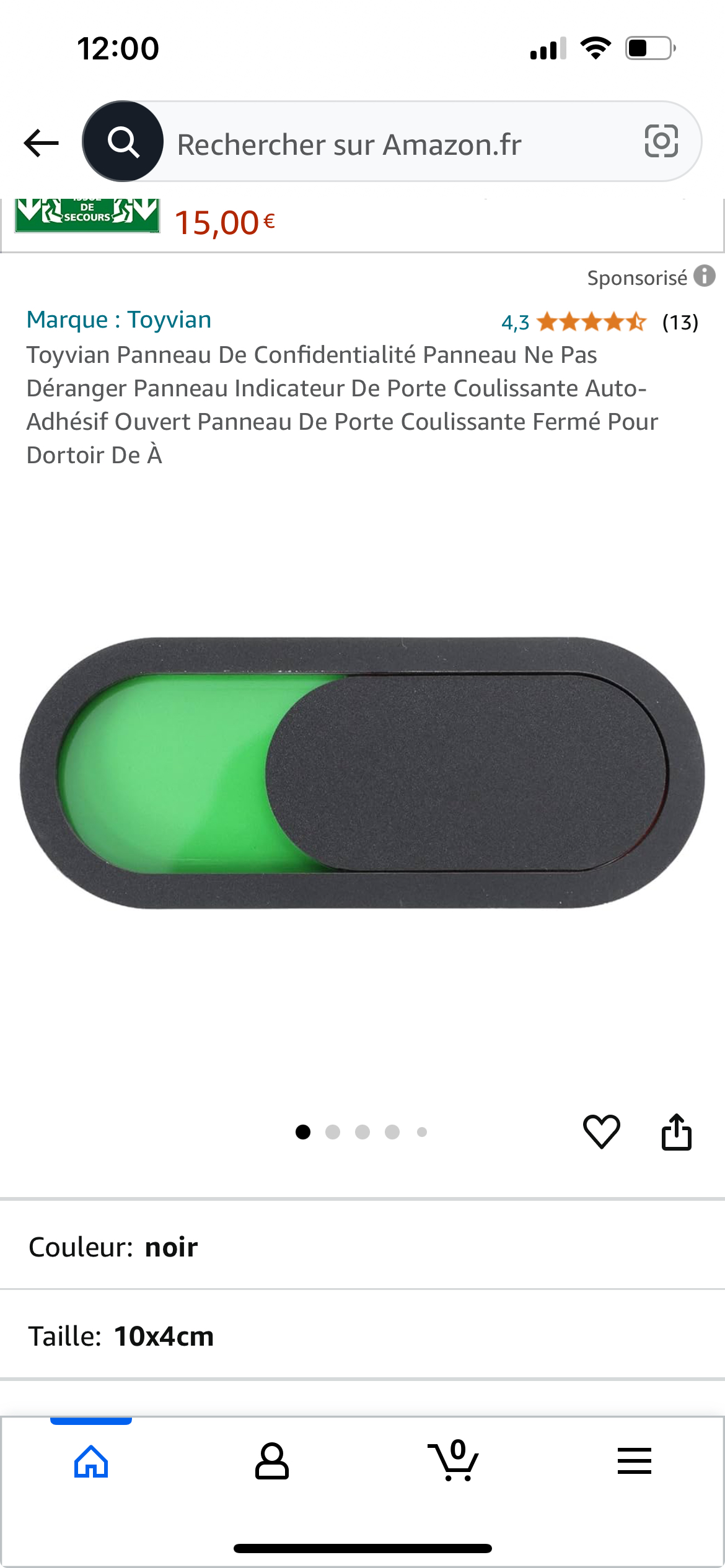The image size is (725, 1568).
Task: Add the product to wishlist with heart
Action: 601,1132
